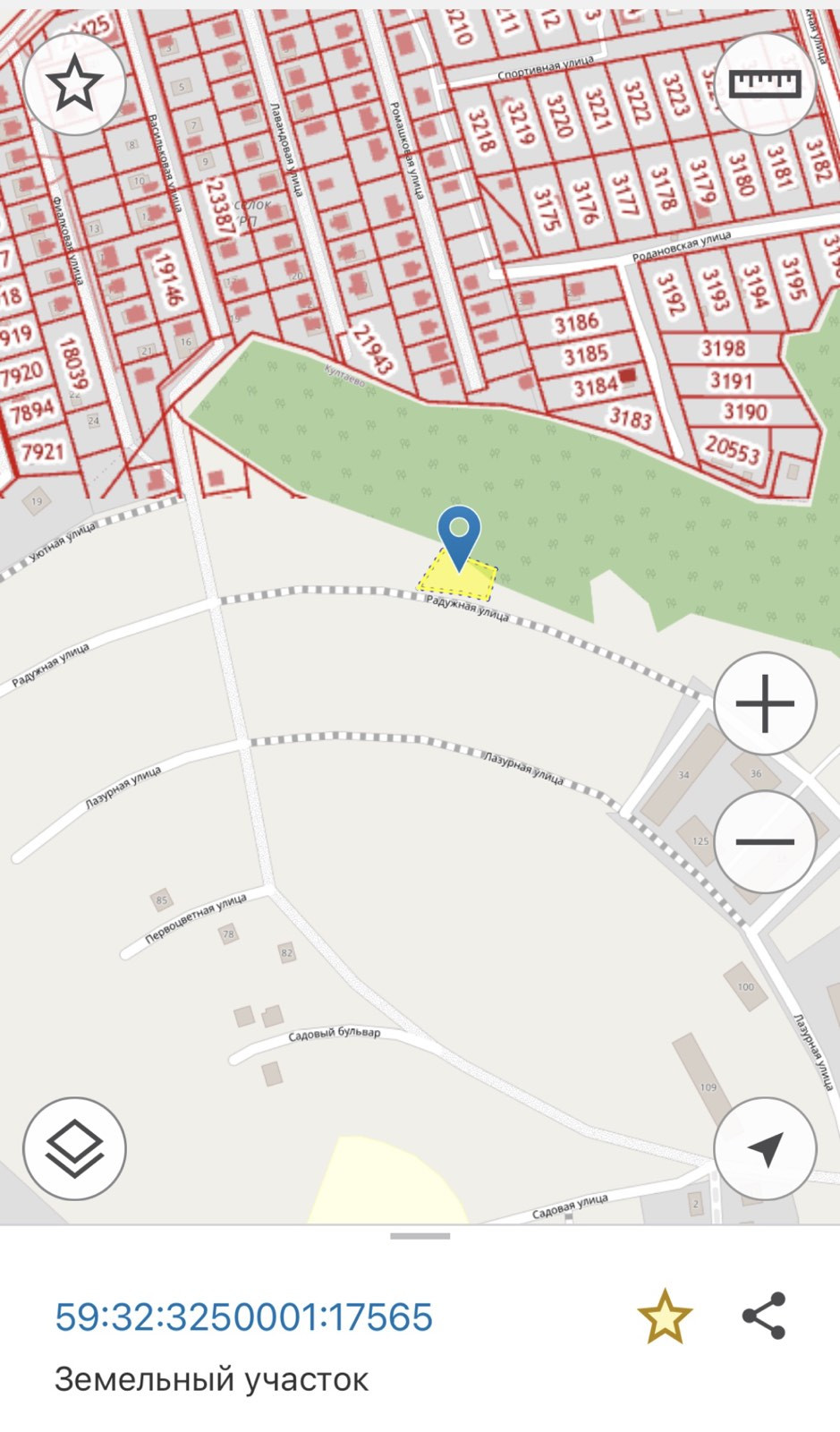This screenshot has height=1432, width=840.
Task: Open favorites with the star button on the map
Action: point(74,85)
